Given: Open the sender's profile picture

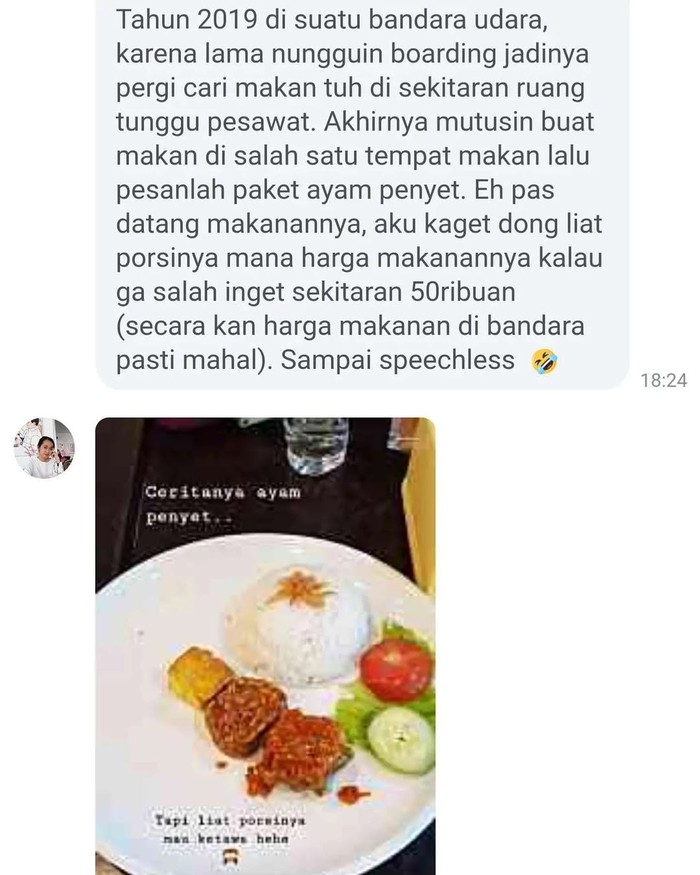Looking at the screenshot, I should (43, 448).
